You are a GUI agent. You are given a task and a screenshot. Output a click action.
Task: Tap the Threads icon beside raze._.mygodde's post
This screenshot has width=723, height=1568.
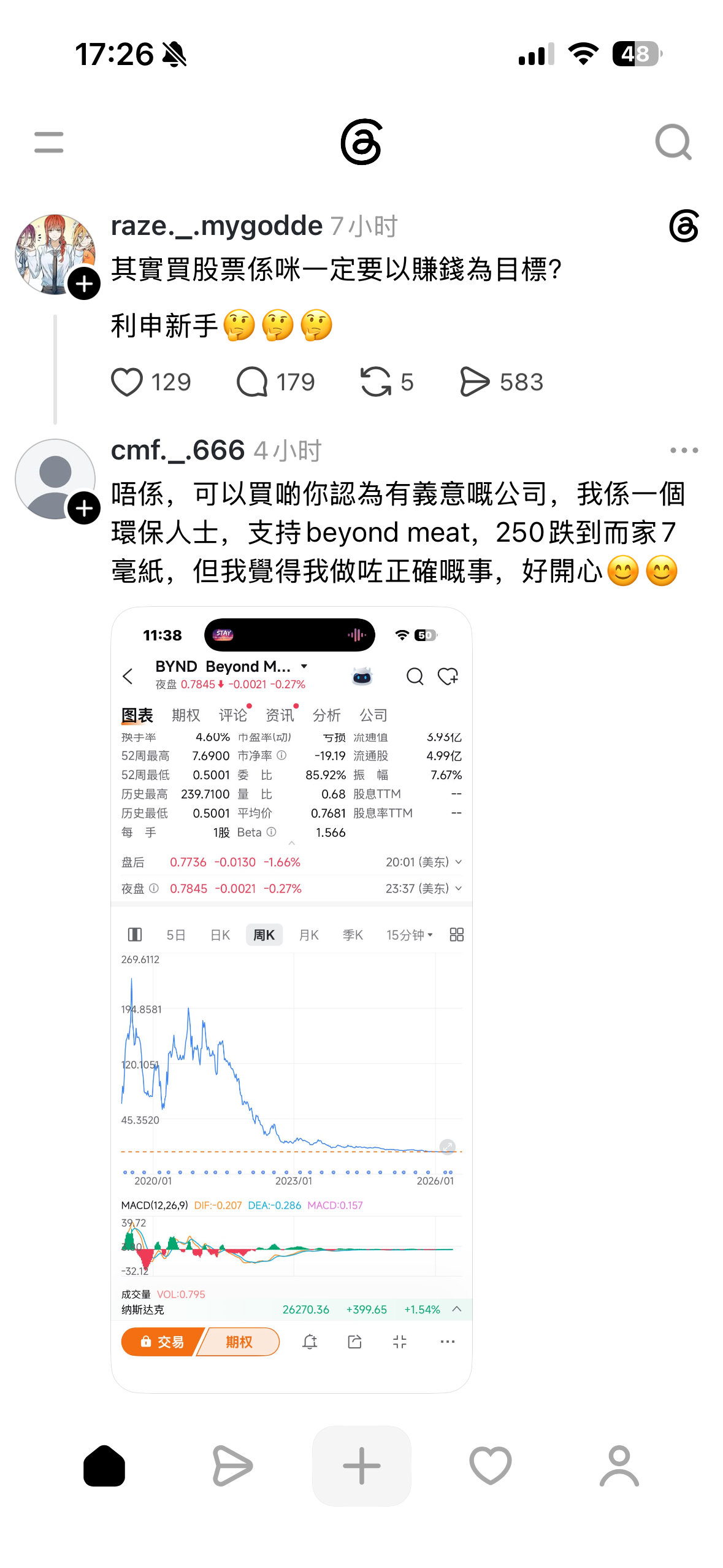pyautogui.click(x=684, y=226)
